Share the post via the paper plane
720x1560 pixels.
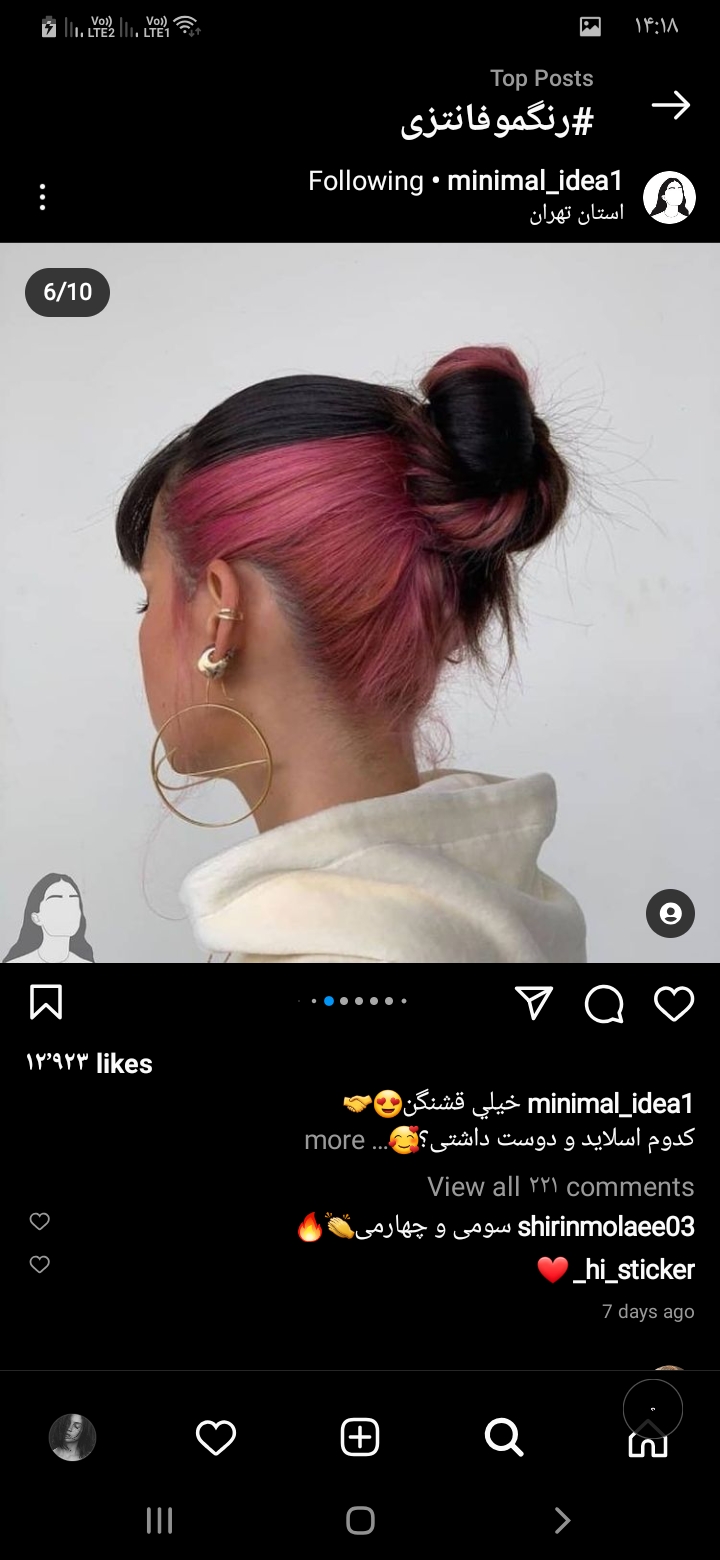[x=534, y=1002]
